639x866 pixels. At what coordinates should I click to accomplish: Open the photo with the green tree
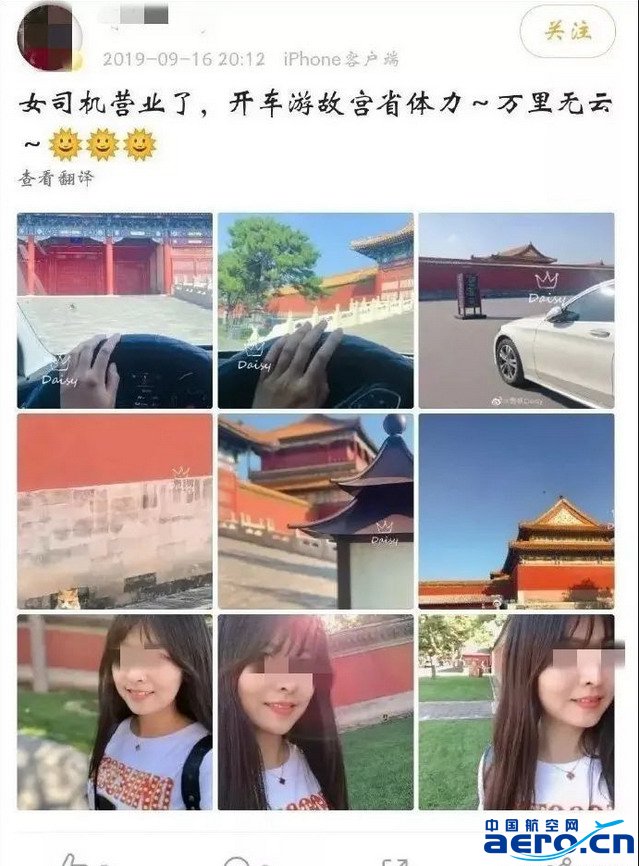pos(315,310)
